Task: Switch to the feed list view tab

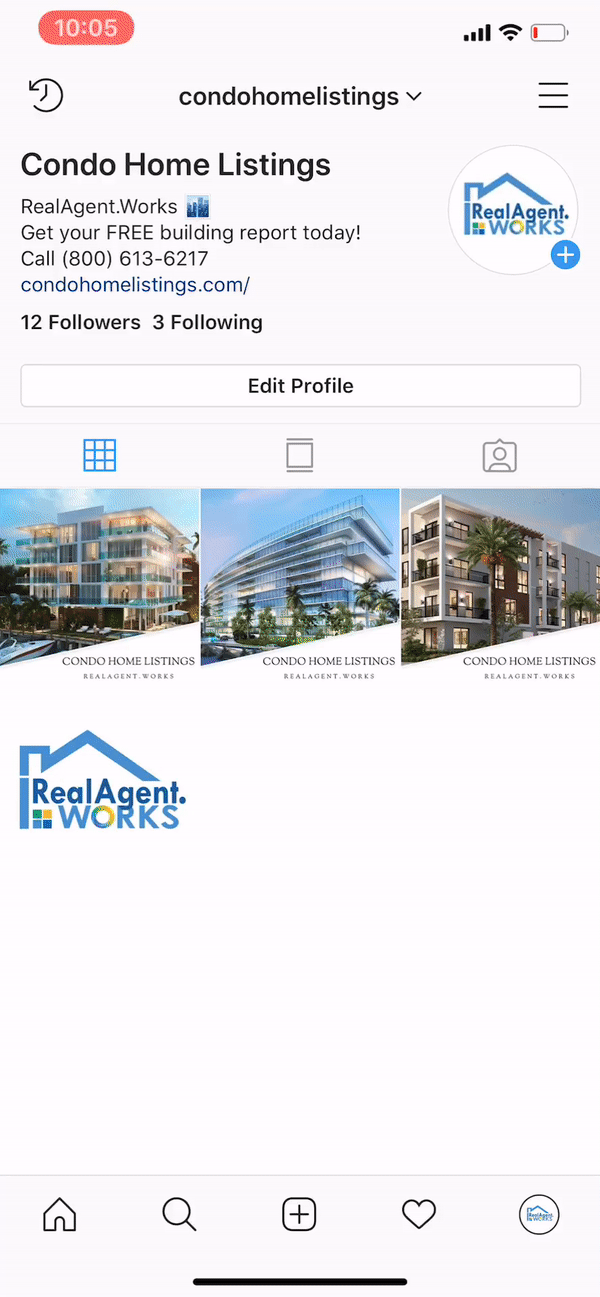Action: [x=300, y=456]
